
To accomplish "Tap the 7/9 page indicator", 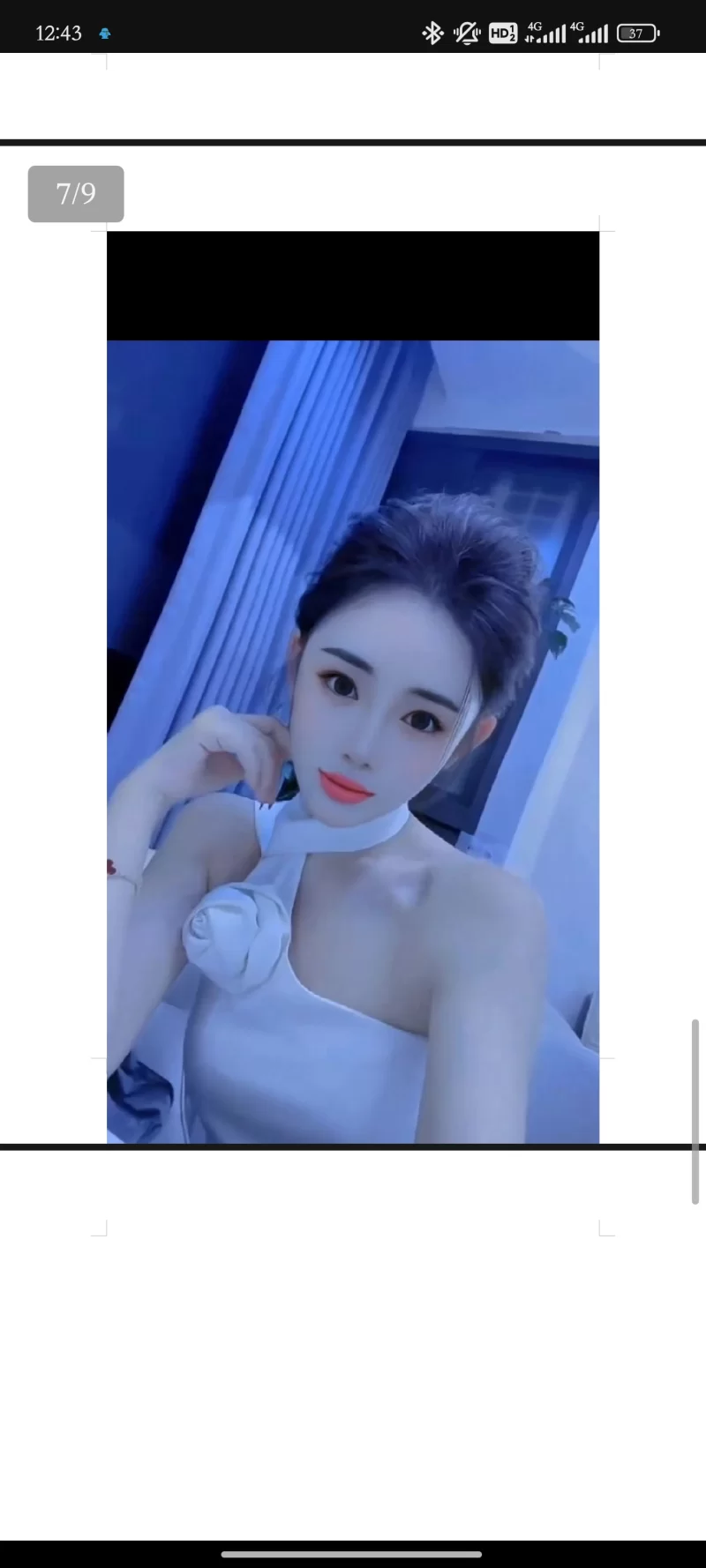I will (x=76, y=194).
